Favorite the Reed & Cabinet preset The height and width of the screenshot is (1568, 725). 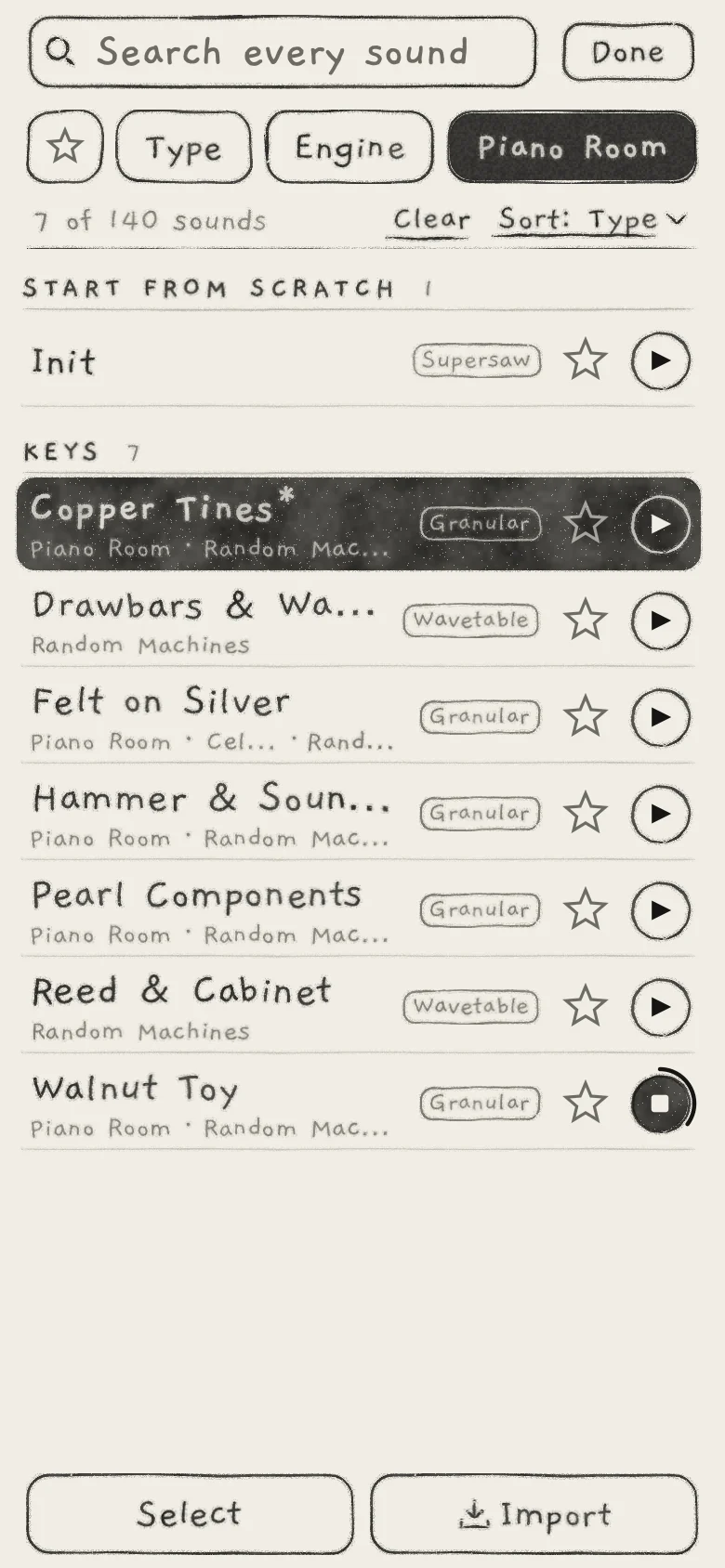click(x=586, y=1007)
